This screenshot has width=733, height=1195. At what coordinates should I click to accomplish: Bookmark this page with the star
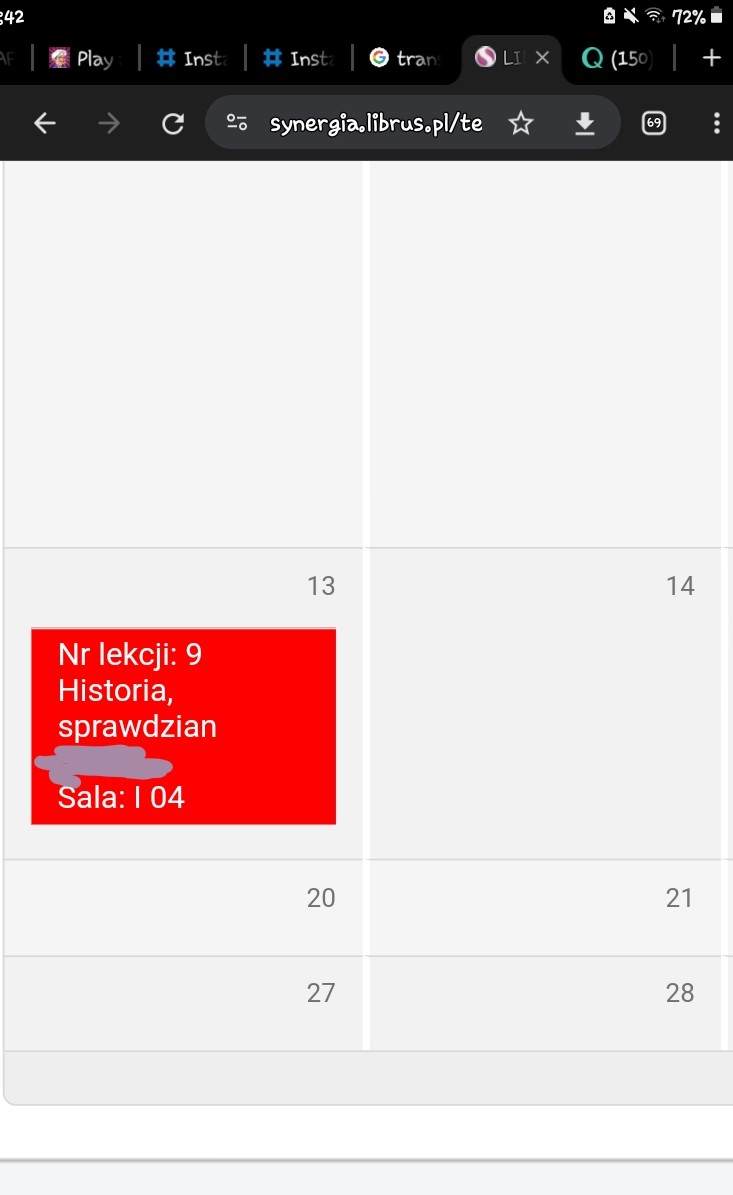click(521, 123)
